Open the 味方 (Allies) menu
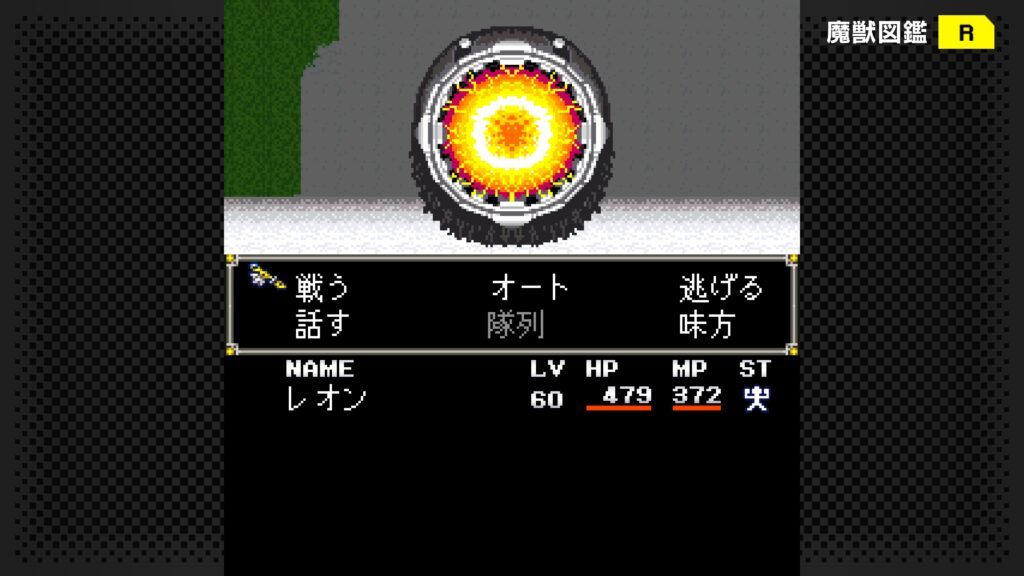Image resolution: width=1024 pixels, height=576 pixels. 706,325
